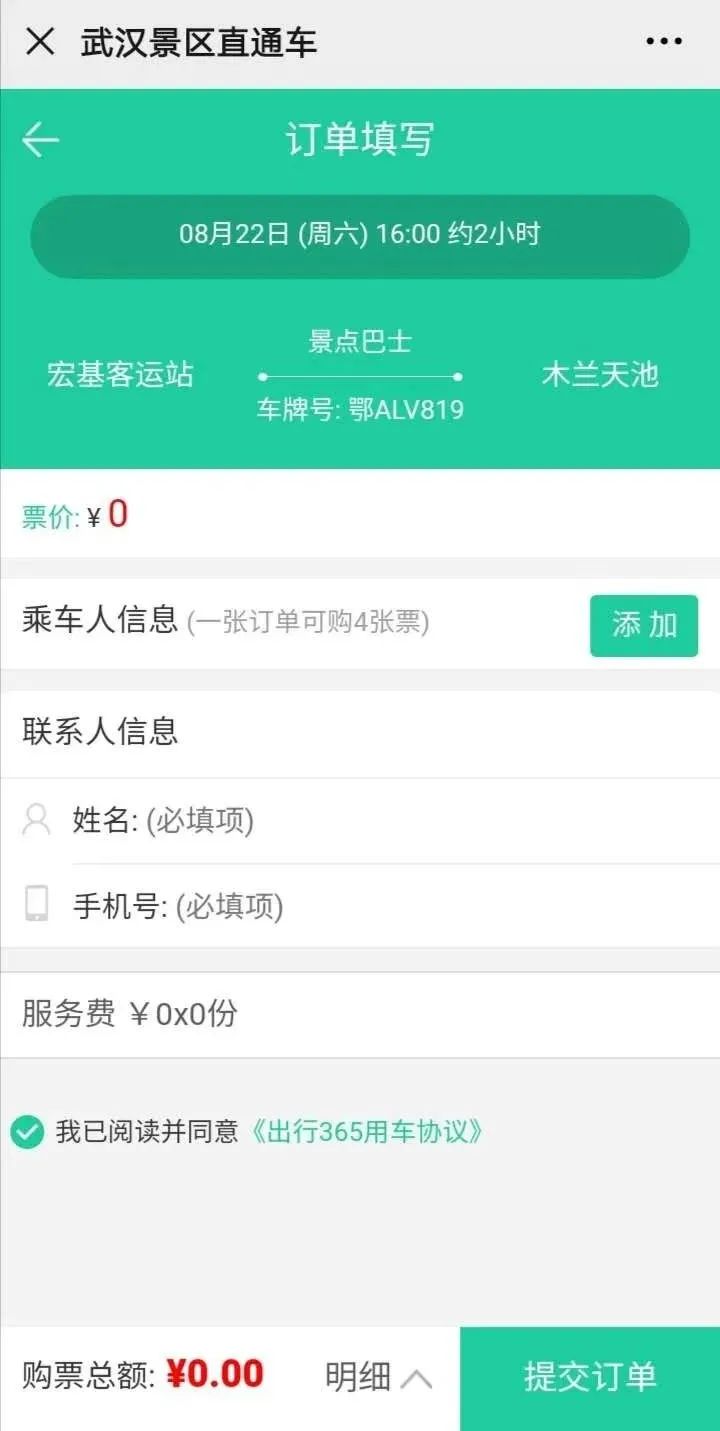Viewport: 720px width, 1431px height.
Task: Tap 添加 to add a passenger
Action: tap(643, 626)
